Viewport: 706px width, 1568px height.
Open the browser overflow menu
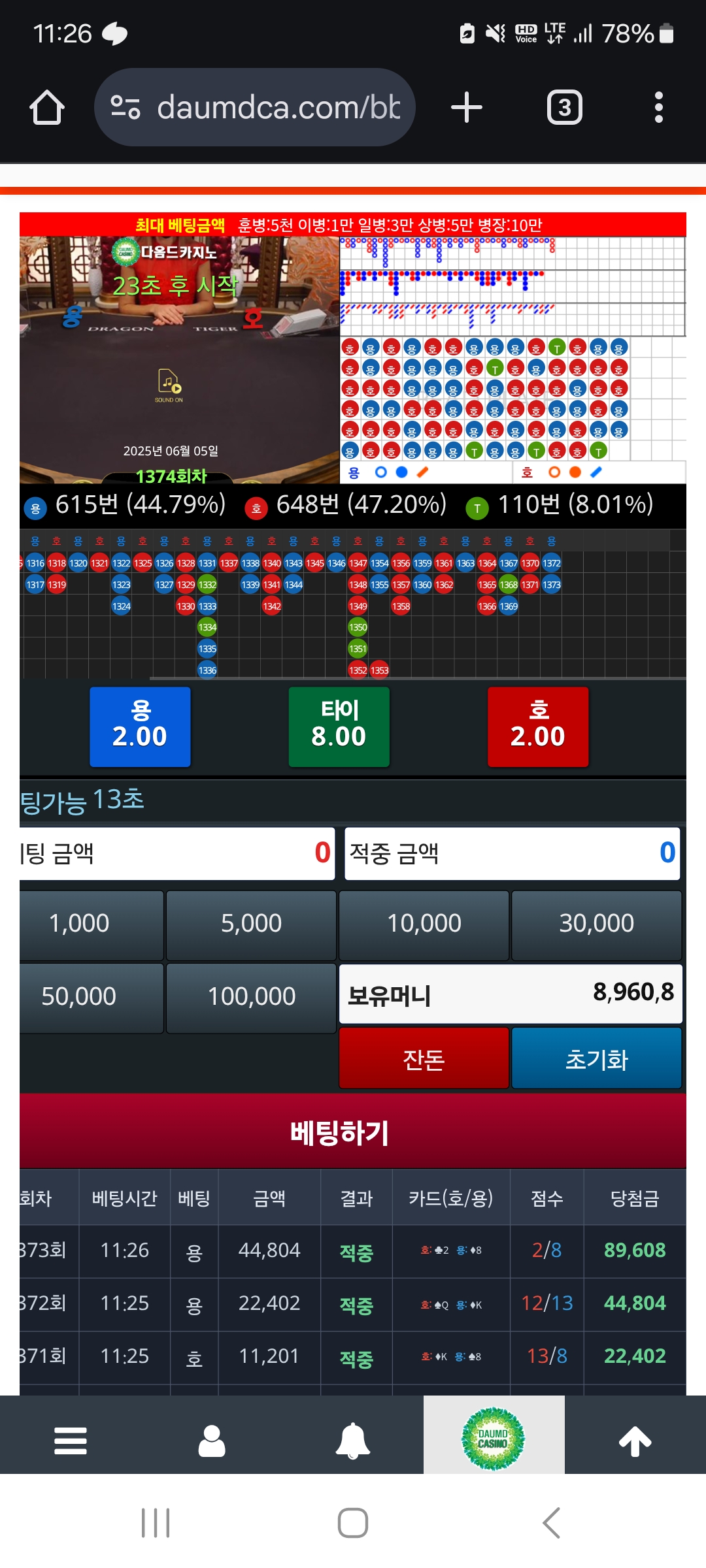pos(659,107)
